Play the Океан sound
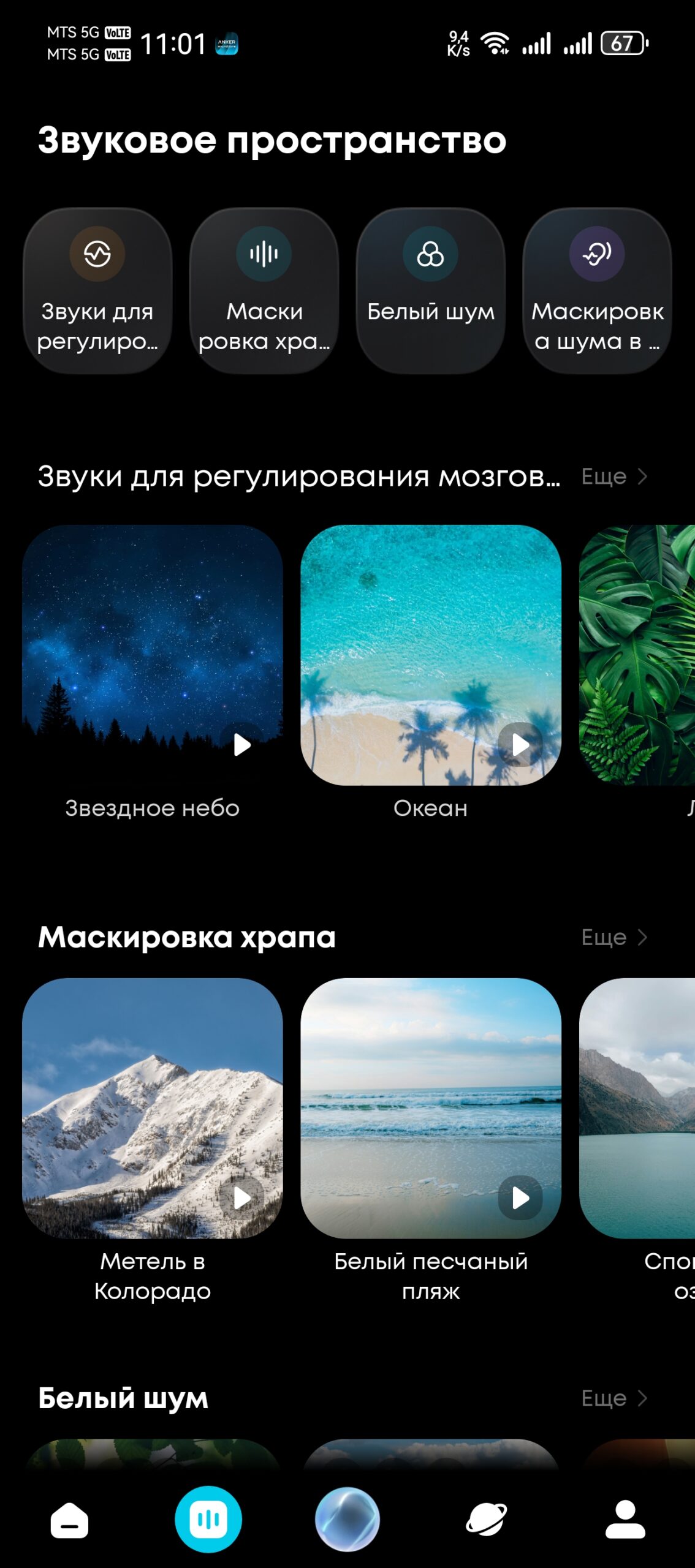The image size is (695, 1568). click(520, 745)
